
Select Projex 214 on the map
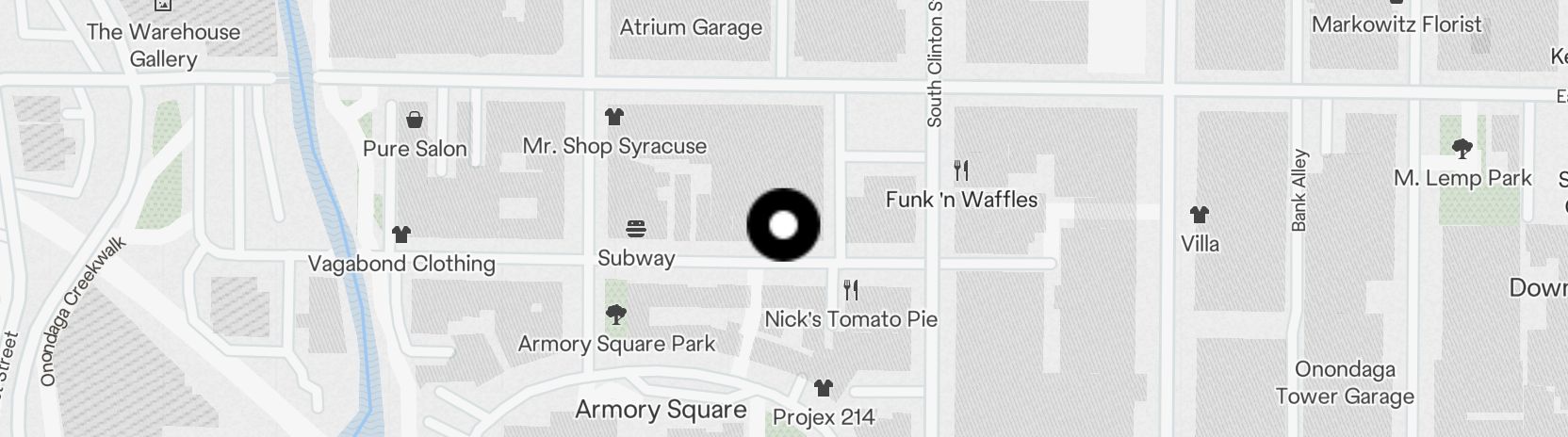824,388
